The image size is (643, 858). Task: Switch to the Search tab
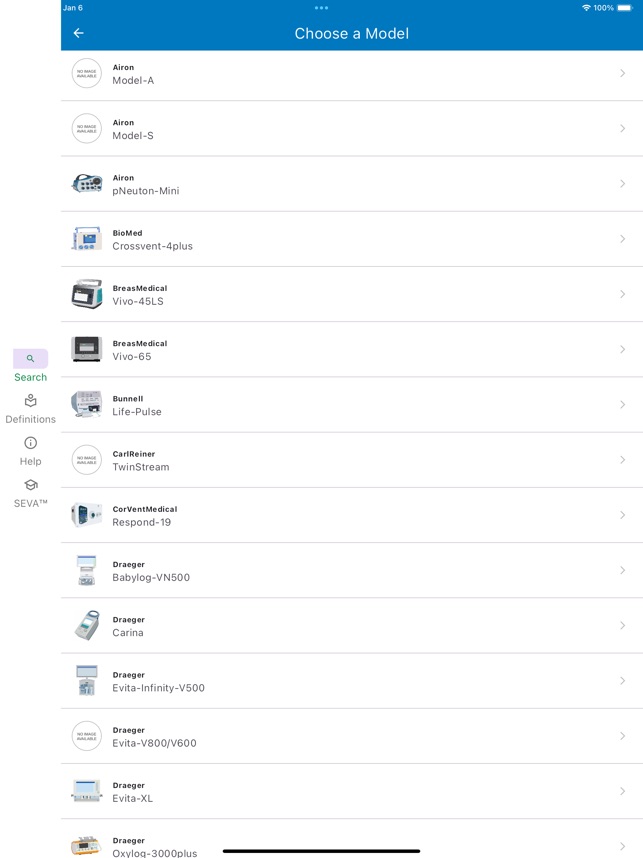coord(30,365)
